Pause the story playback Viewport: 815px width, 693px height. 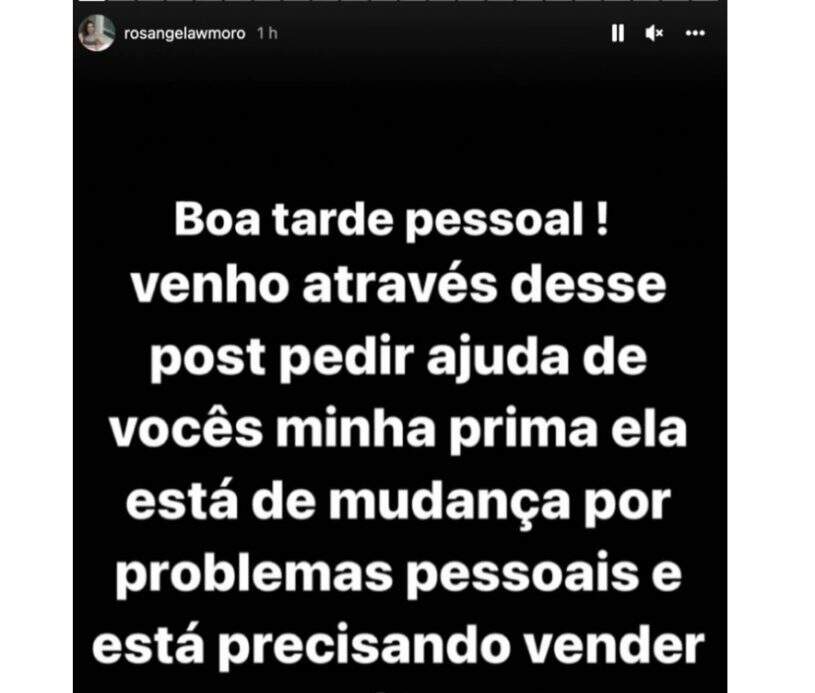tap(617, 34)
